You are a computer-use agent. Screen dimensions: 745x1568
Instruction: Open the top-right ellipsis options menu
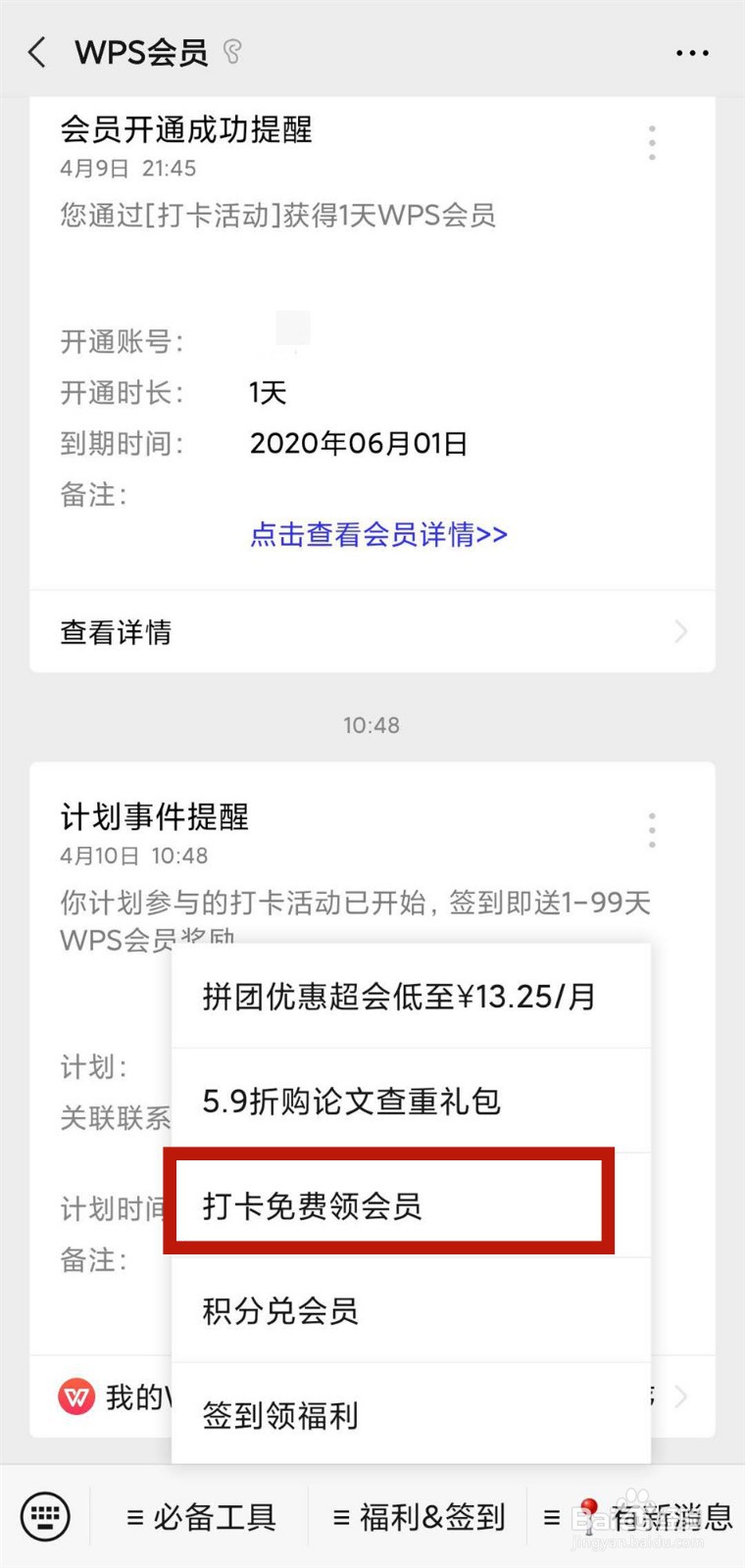692,53
